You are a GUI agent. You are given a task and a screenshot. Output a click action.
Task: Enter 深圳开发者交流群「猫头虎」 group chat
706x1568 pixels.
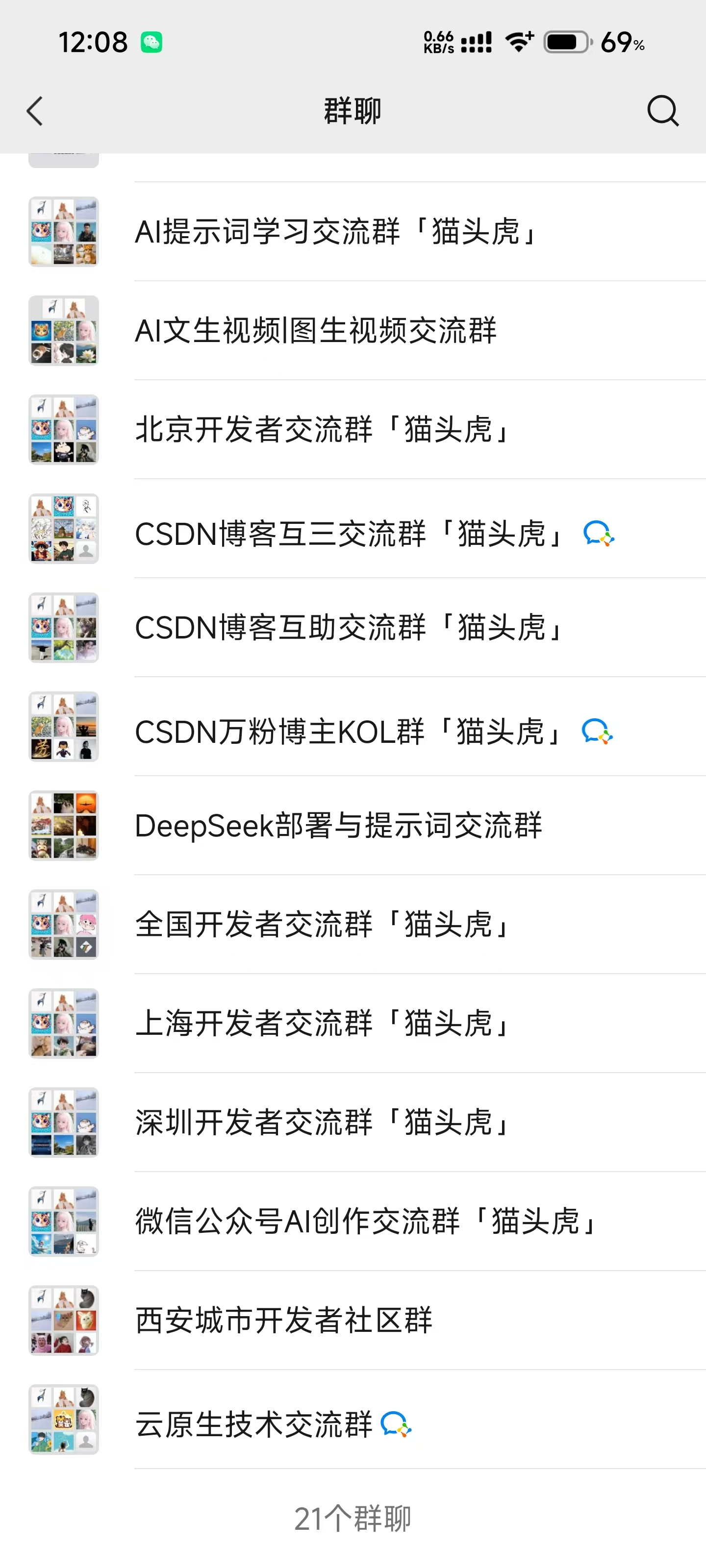pos(323,1123)
